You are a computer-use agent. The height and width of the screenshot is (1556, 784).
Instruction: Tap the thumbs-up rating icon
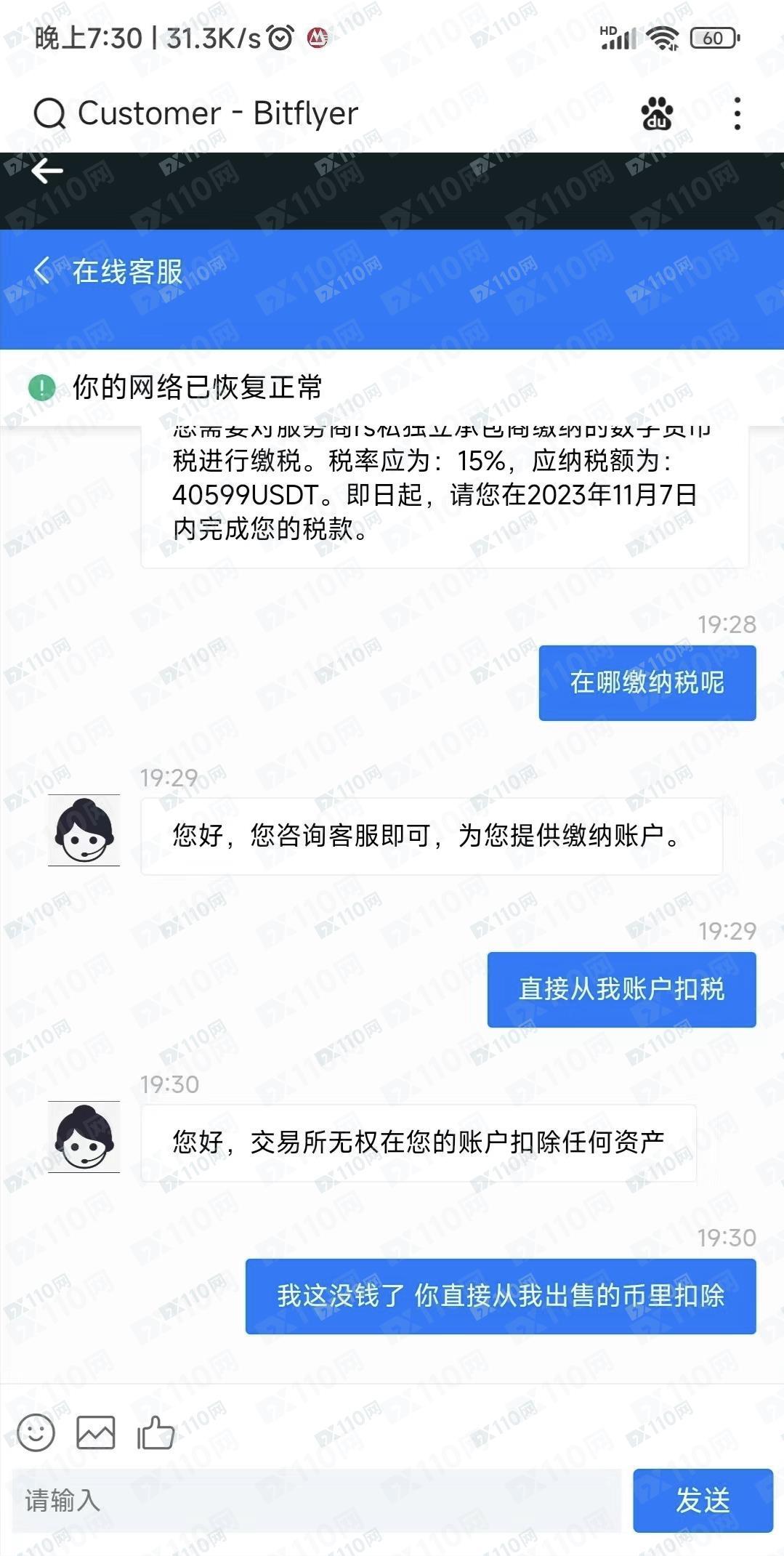pyautogui.click(x=156, y=1433)
